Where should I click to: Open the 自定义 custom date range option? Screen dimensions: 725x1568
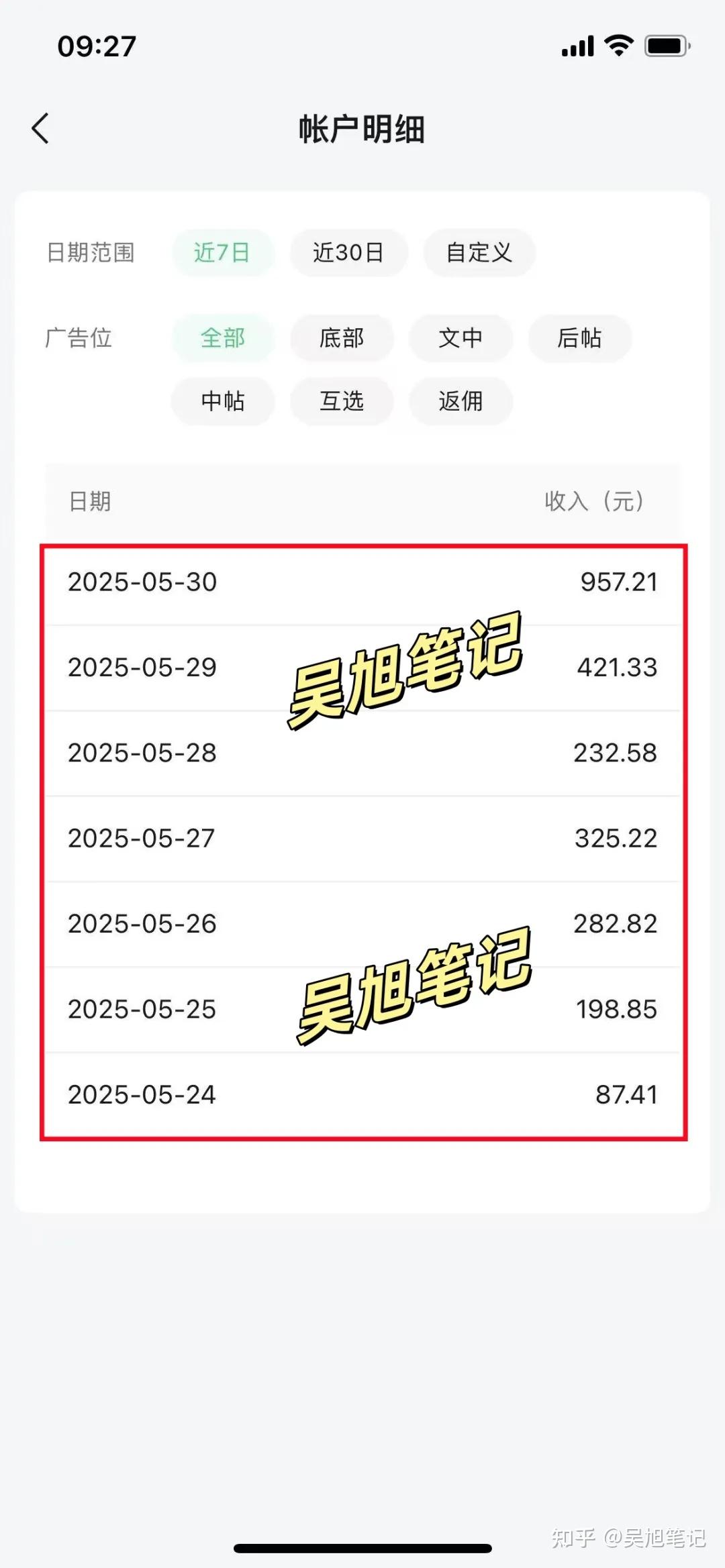[x=479, y=253]
